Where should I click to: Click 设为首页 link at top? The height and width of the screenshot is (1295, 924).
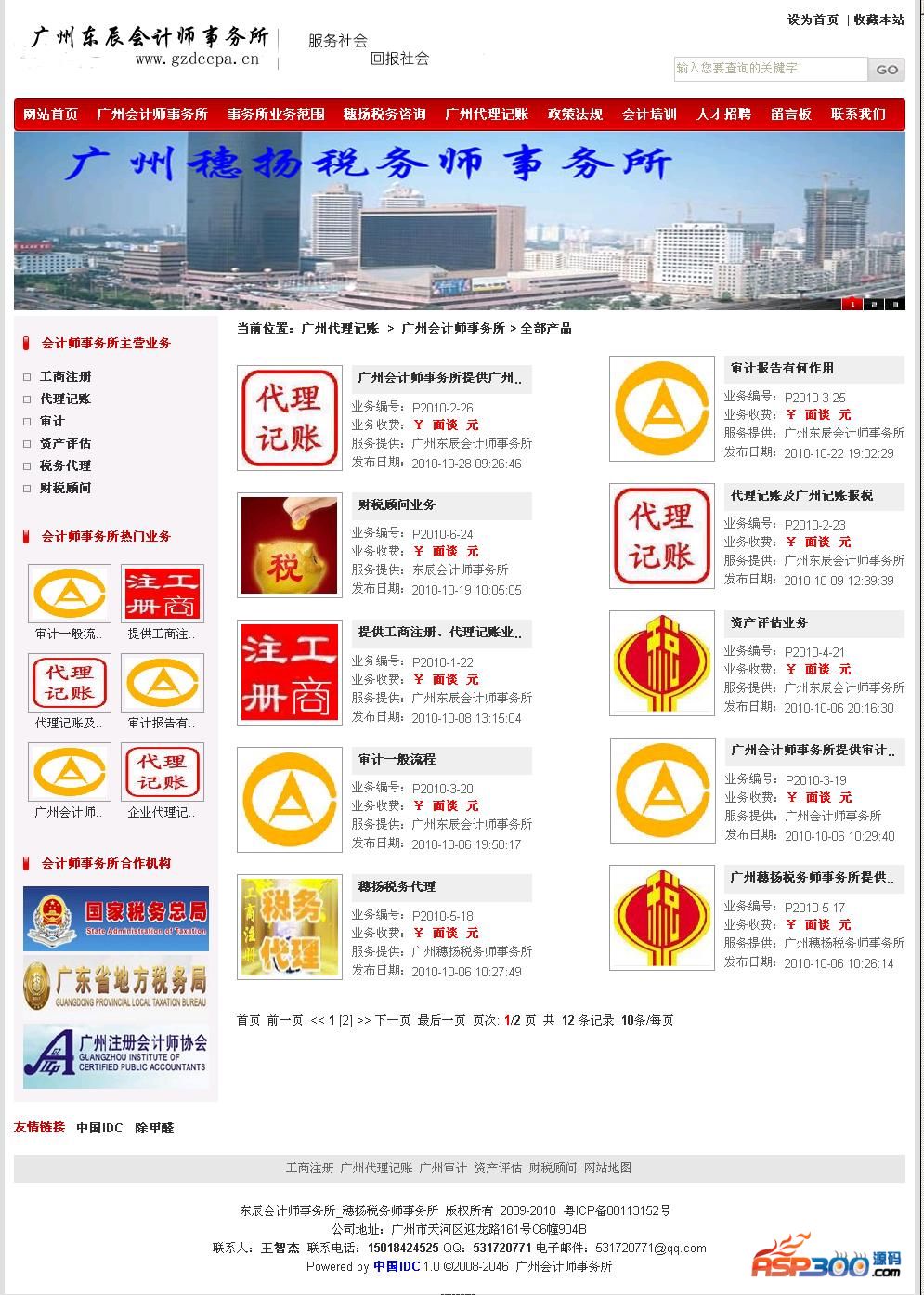813,20
